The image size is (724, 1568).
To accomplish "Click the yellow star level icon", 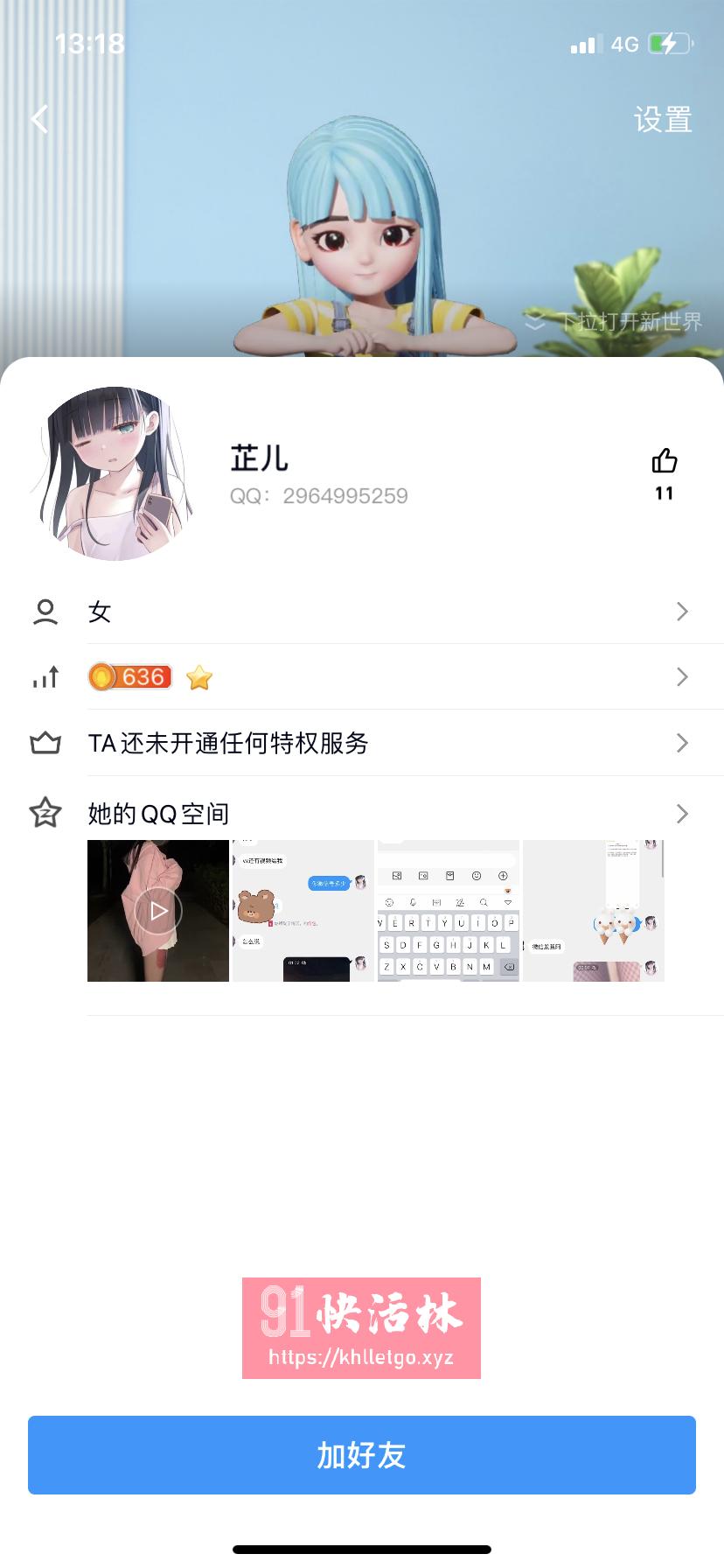I will pyautogui.click(x=199, y=677).
